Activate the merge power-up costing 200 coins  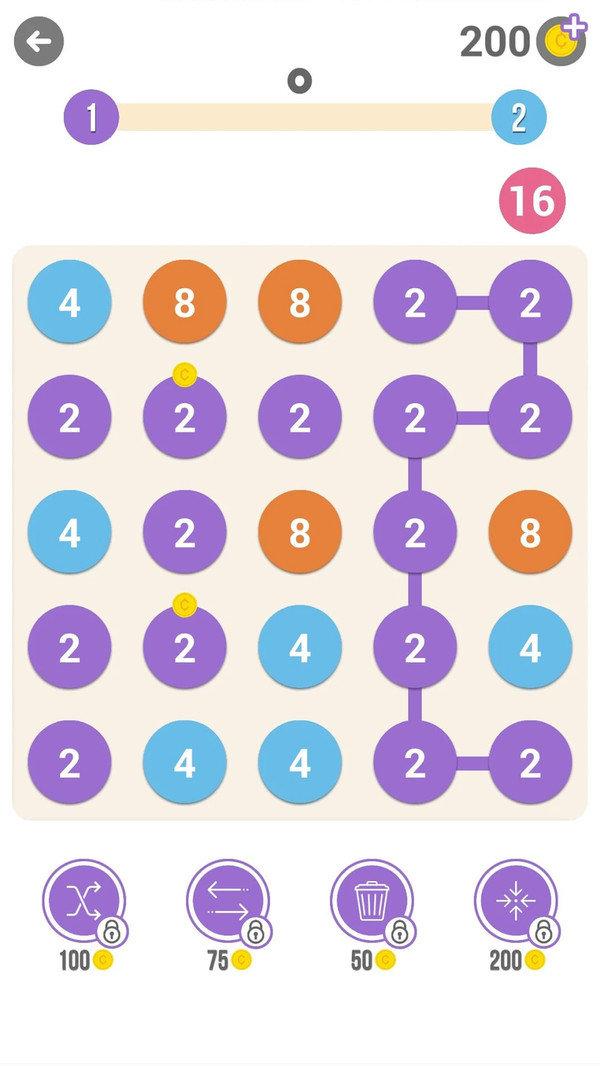coord(515,901)
